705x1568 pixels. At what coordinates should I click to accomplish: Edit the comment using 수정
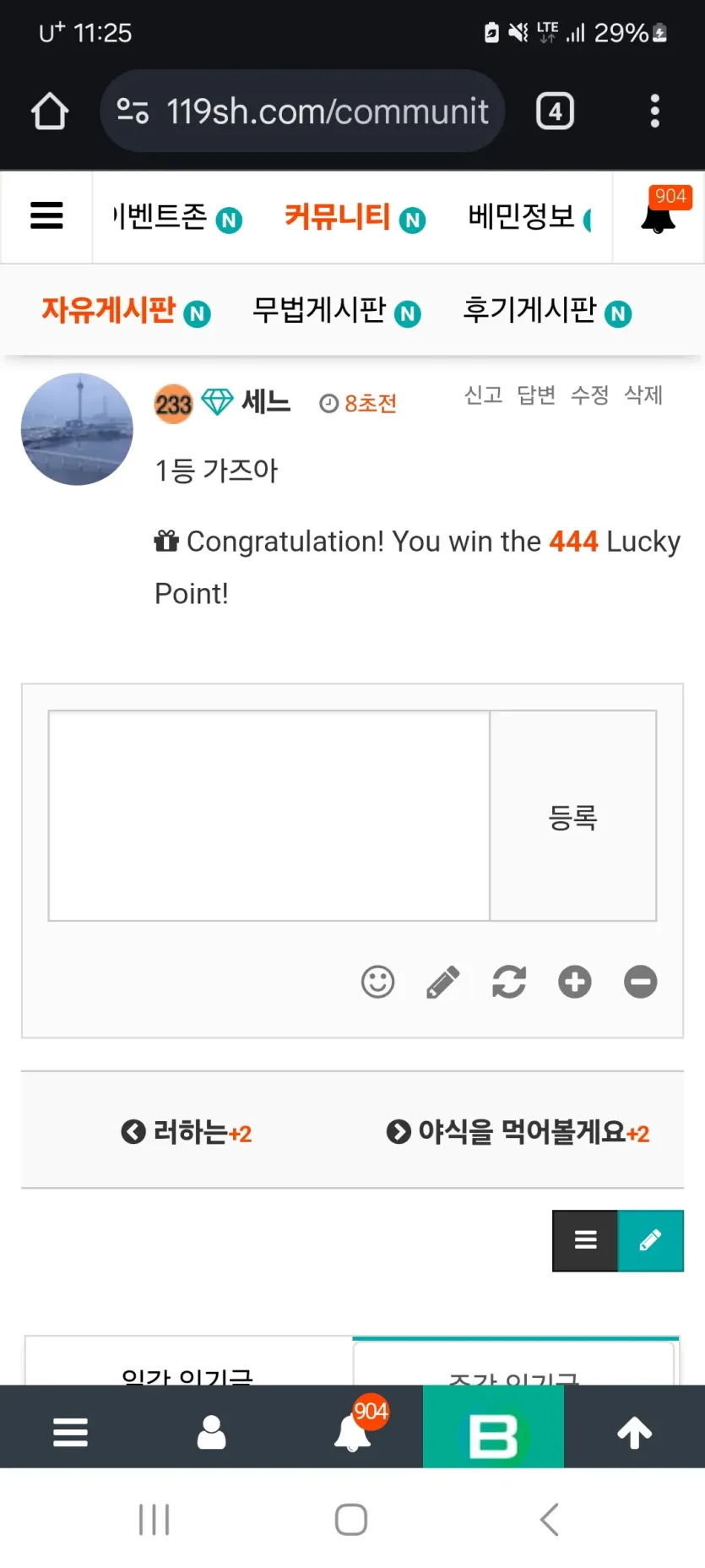click(589, 395)
